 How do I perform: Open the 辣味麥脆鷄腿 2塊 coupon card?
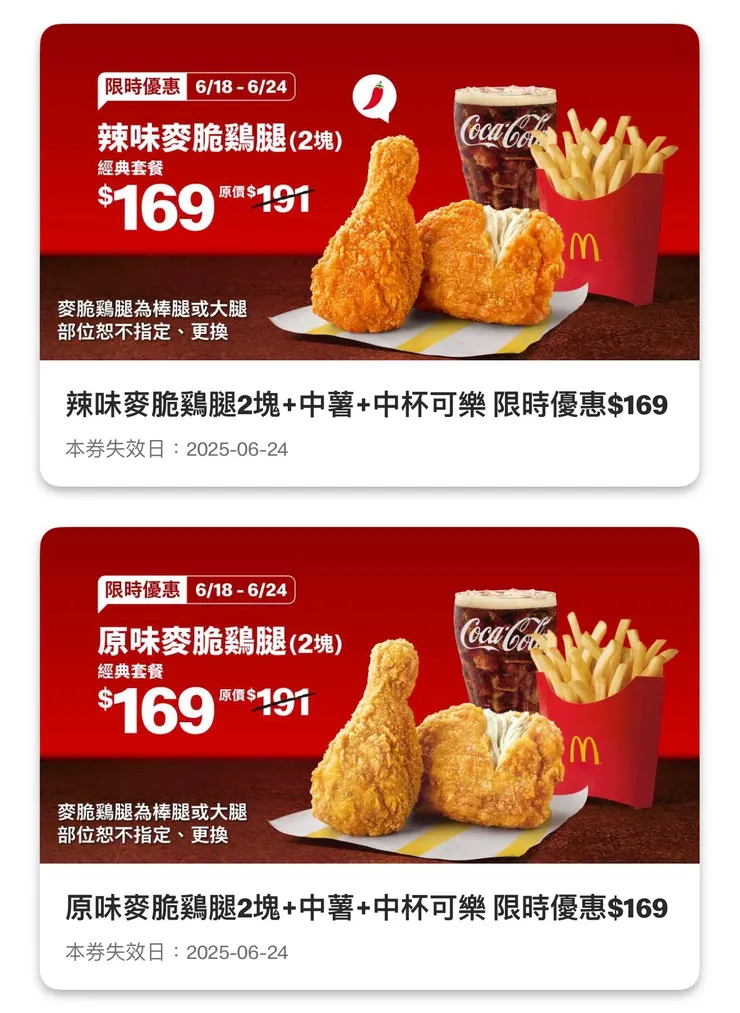click(x=369, y=255)
